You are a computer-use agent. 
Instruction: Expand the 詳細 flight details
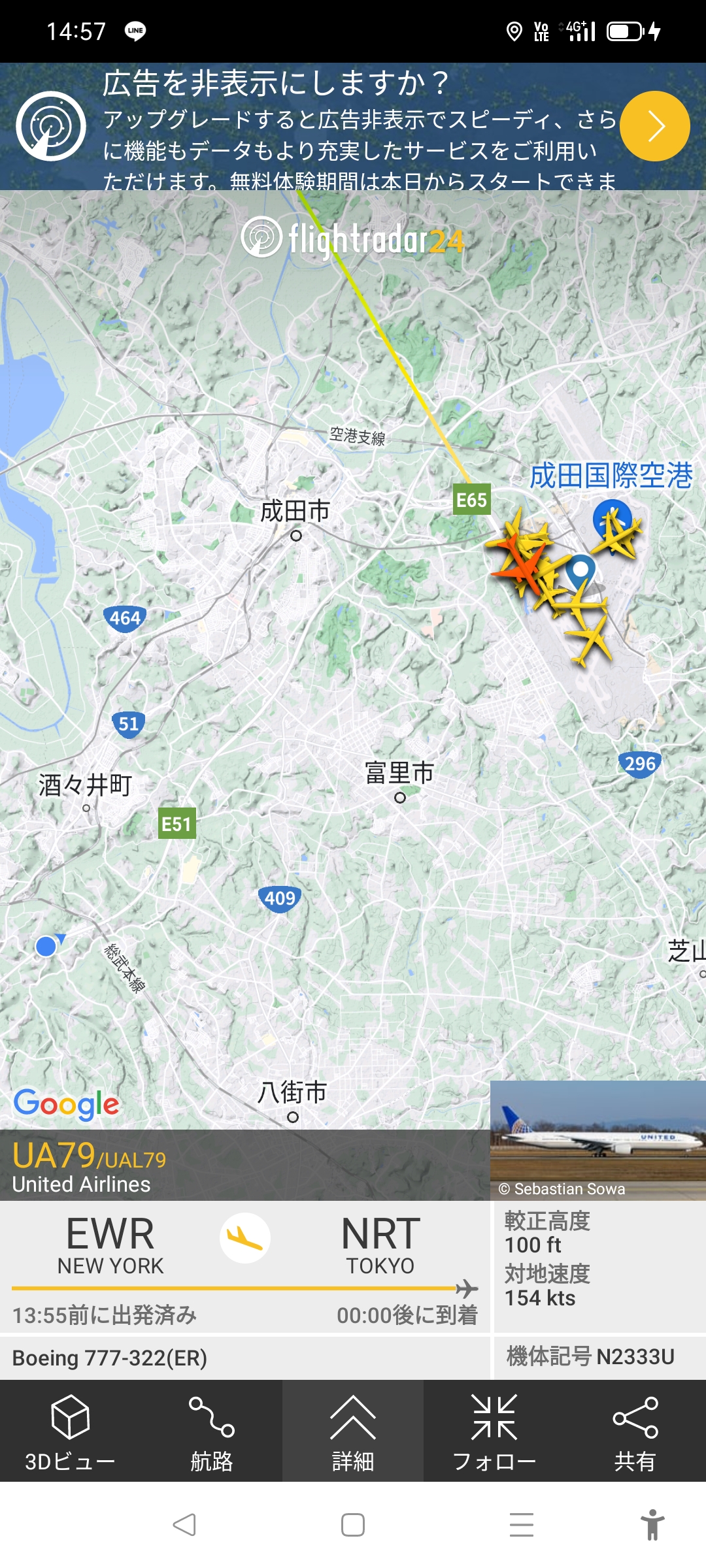pos(352,1432)
